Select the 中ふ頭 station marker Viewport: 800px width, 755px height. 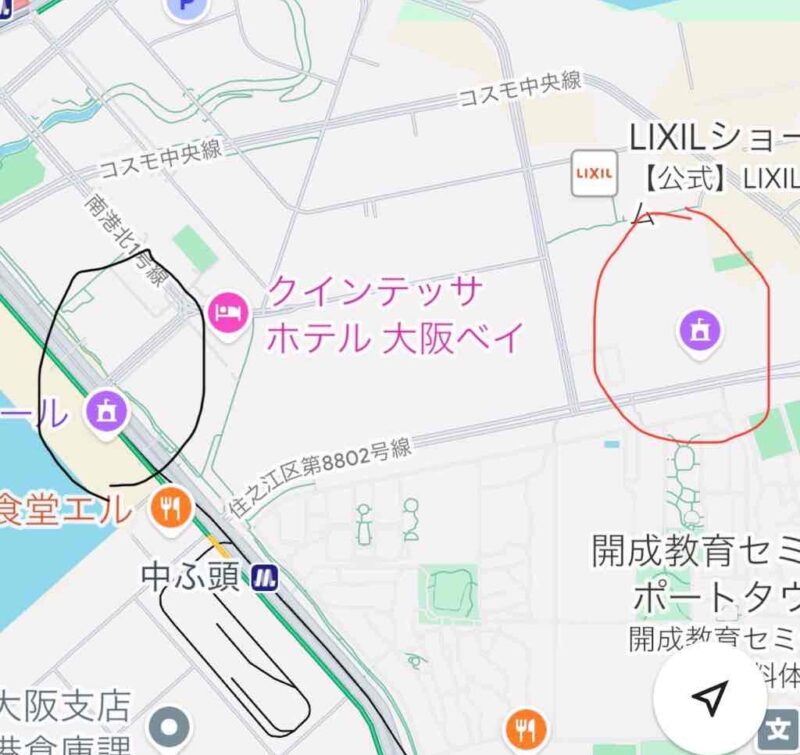263,577
